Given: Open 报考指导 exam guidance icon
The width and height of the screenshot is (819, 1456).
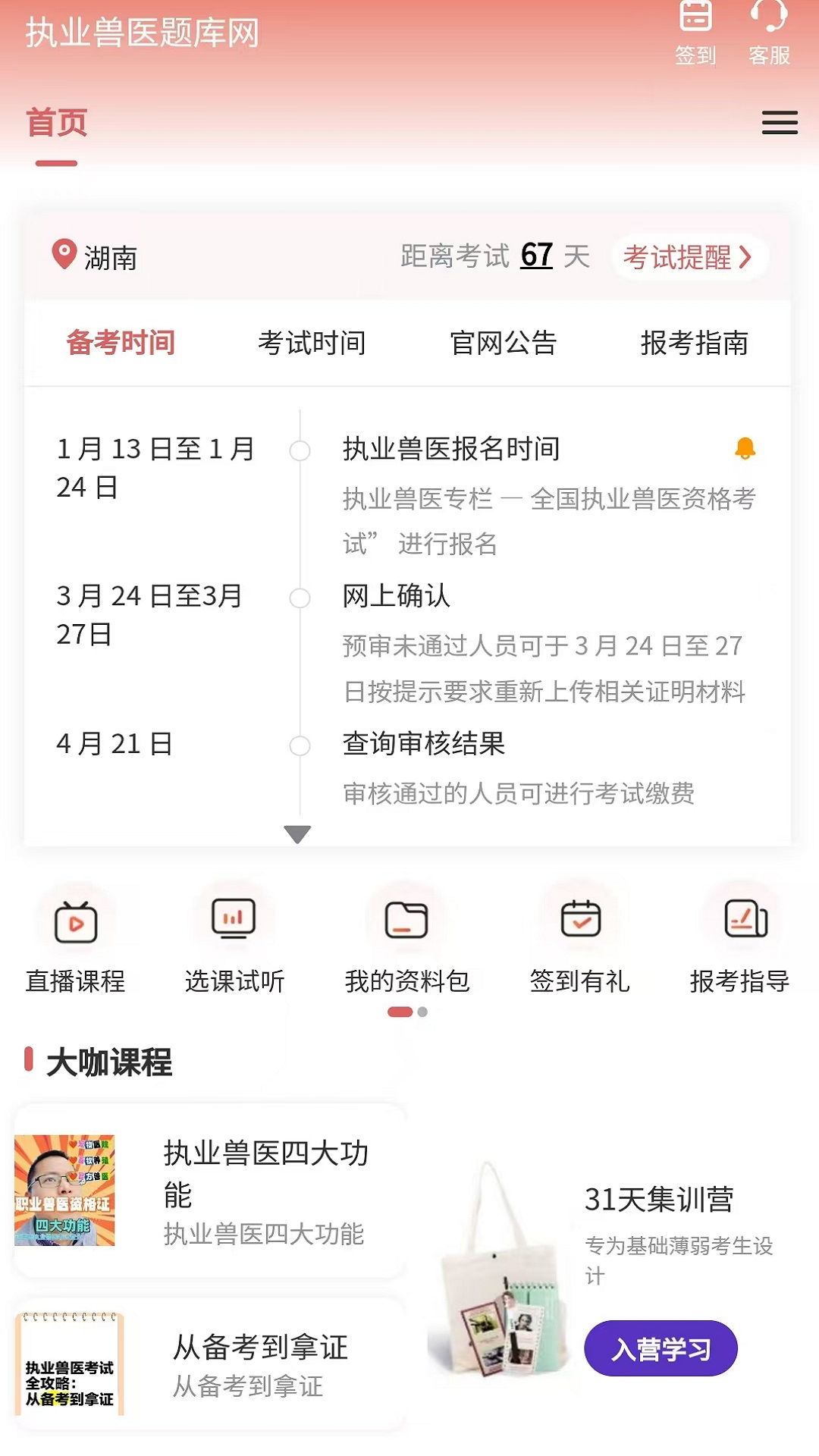Looking at the screenshot, I should tap(742, 920).
